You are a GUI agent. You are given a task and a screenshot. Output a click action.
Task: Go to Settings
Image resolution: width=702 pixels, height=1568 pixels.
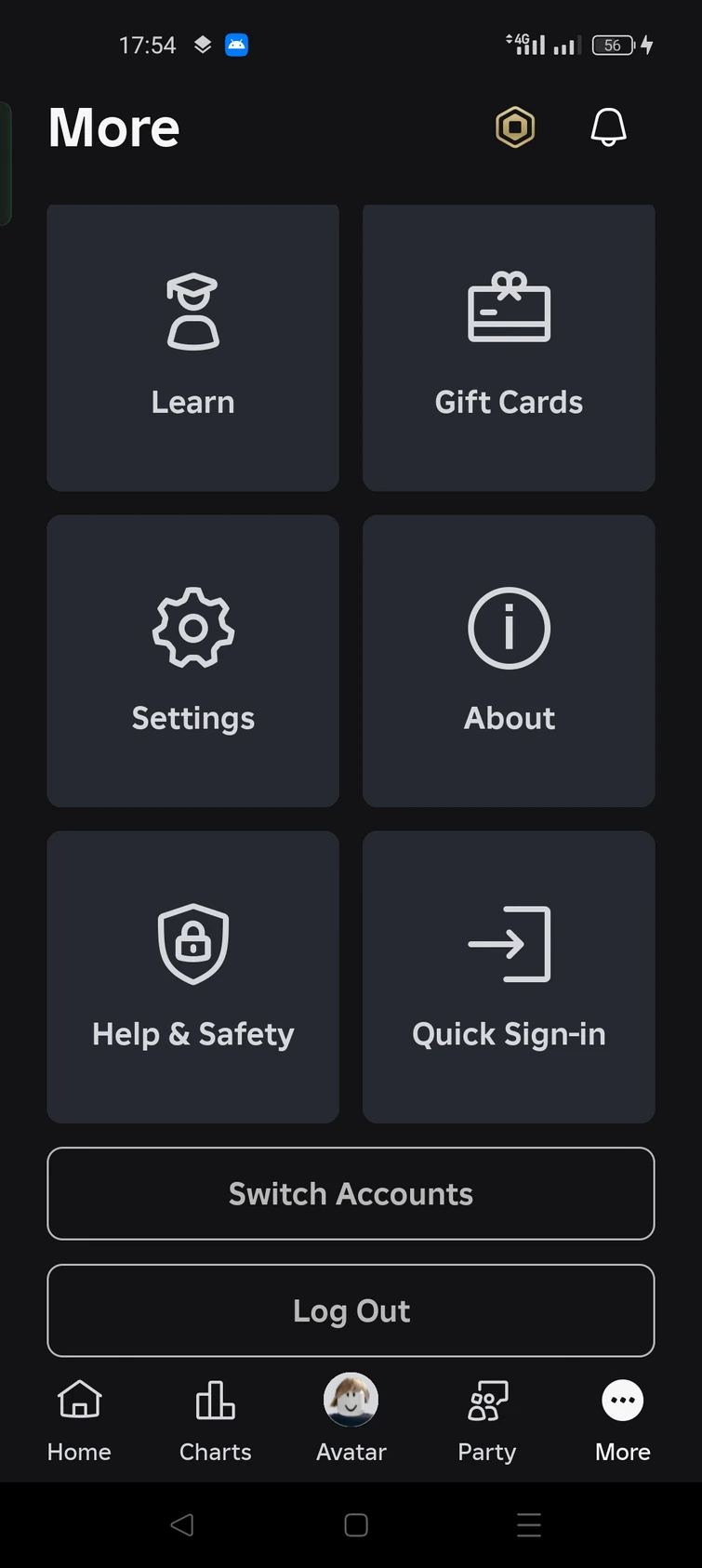[x=193, y=660]
